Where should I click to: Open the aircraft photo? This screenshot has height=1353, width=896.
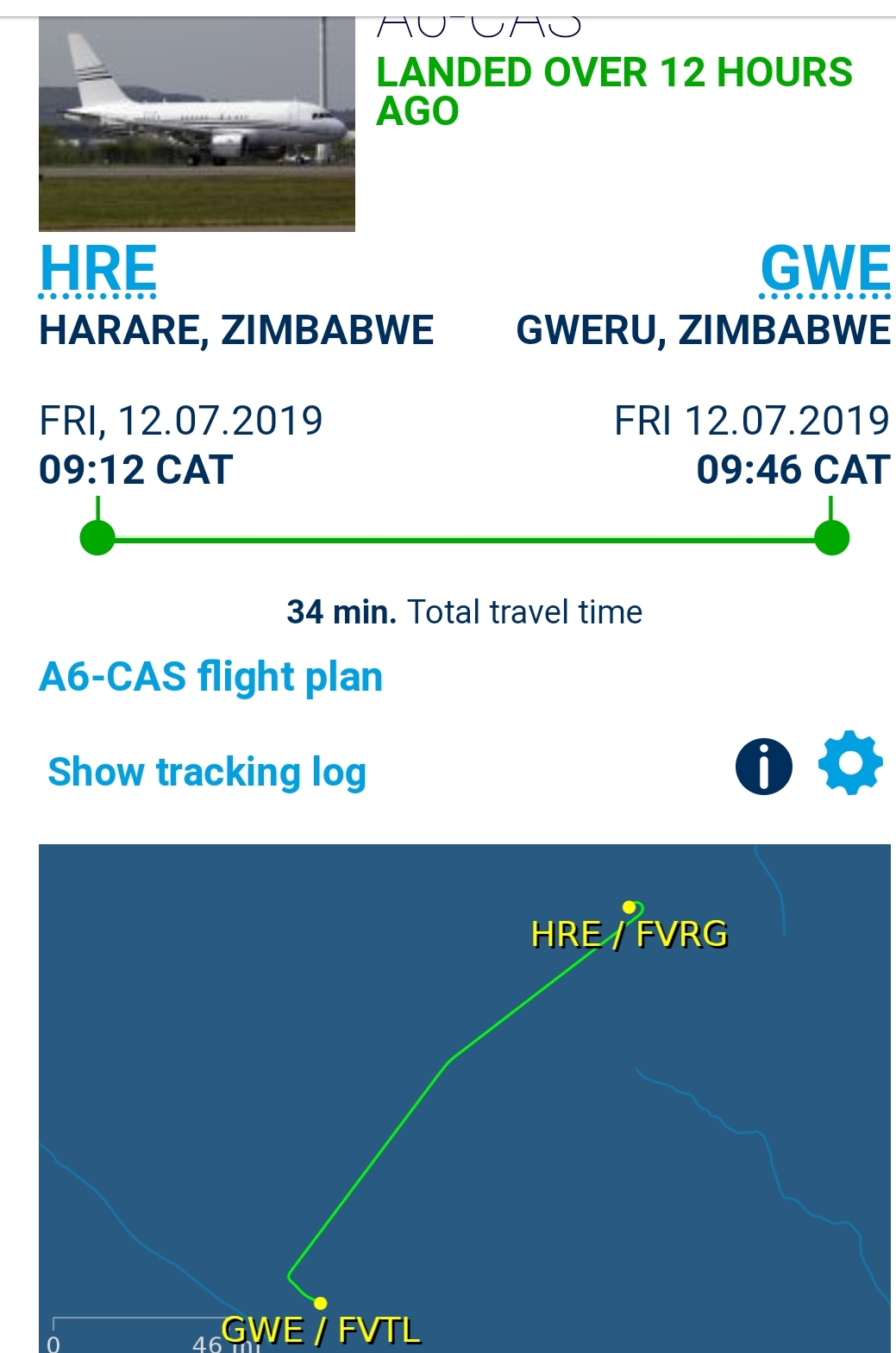(197, 125)
